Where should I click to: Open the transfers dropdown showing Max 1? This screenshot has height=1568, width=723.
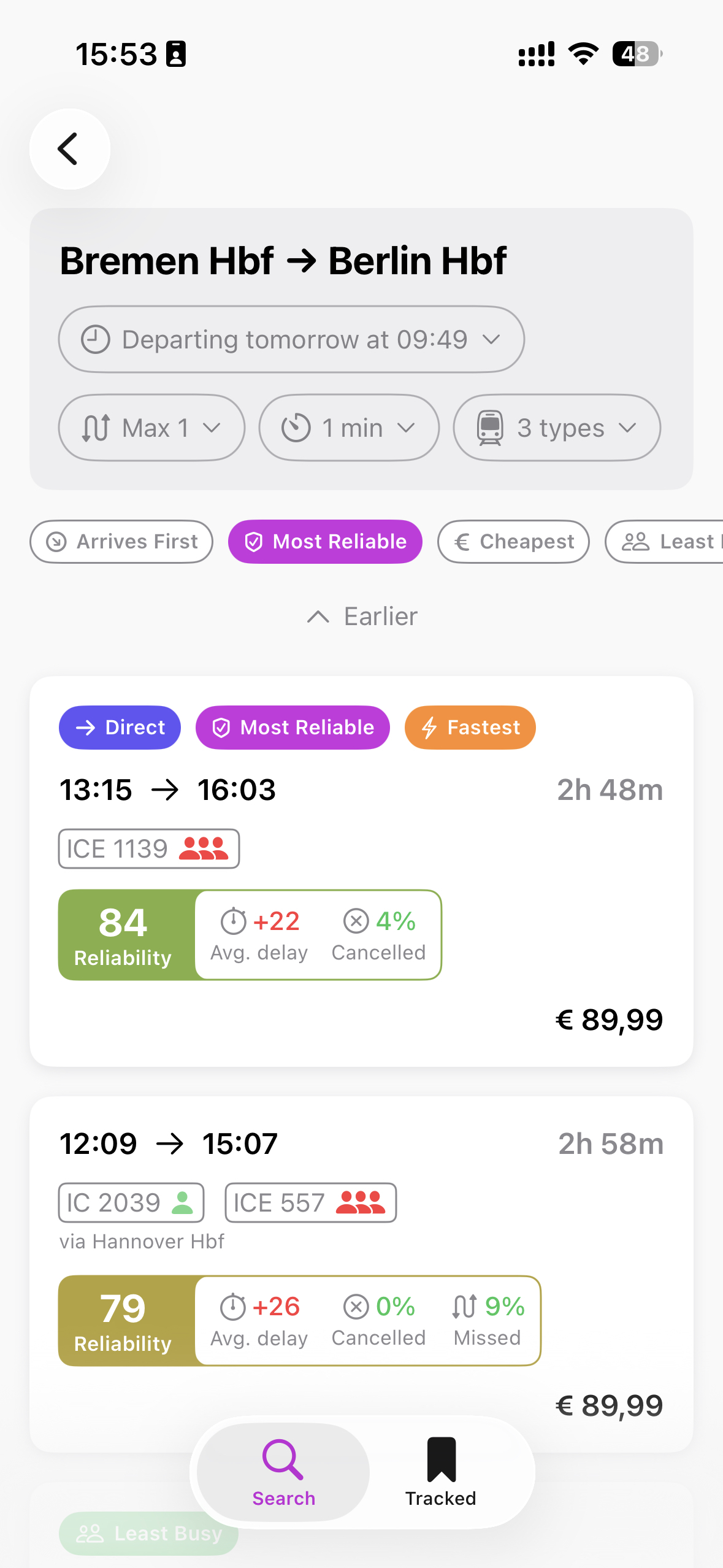pos(151,428)
